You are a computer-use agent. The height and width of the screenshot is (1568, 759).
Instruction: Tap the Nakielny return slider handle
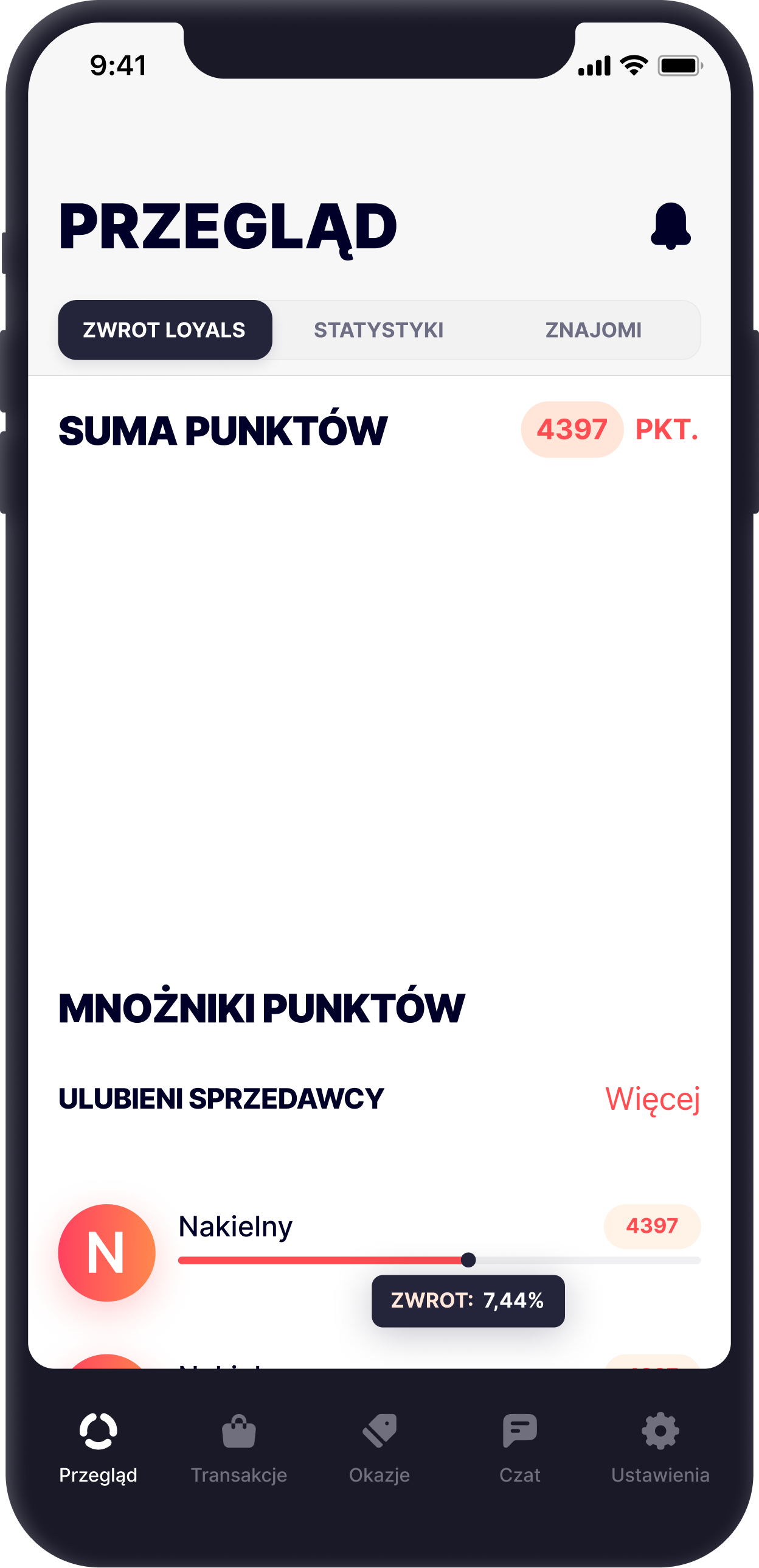coord(468,1260)
